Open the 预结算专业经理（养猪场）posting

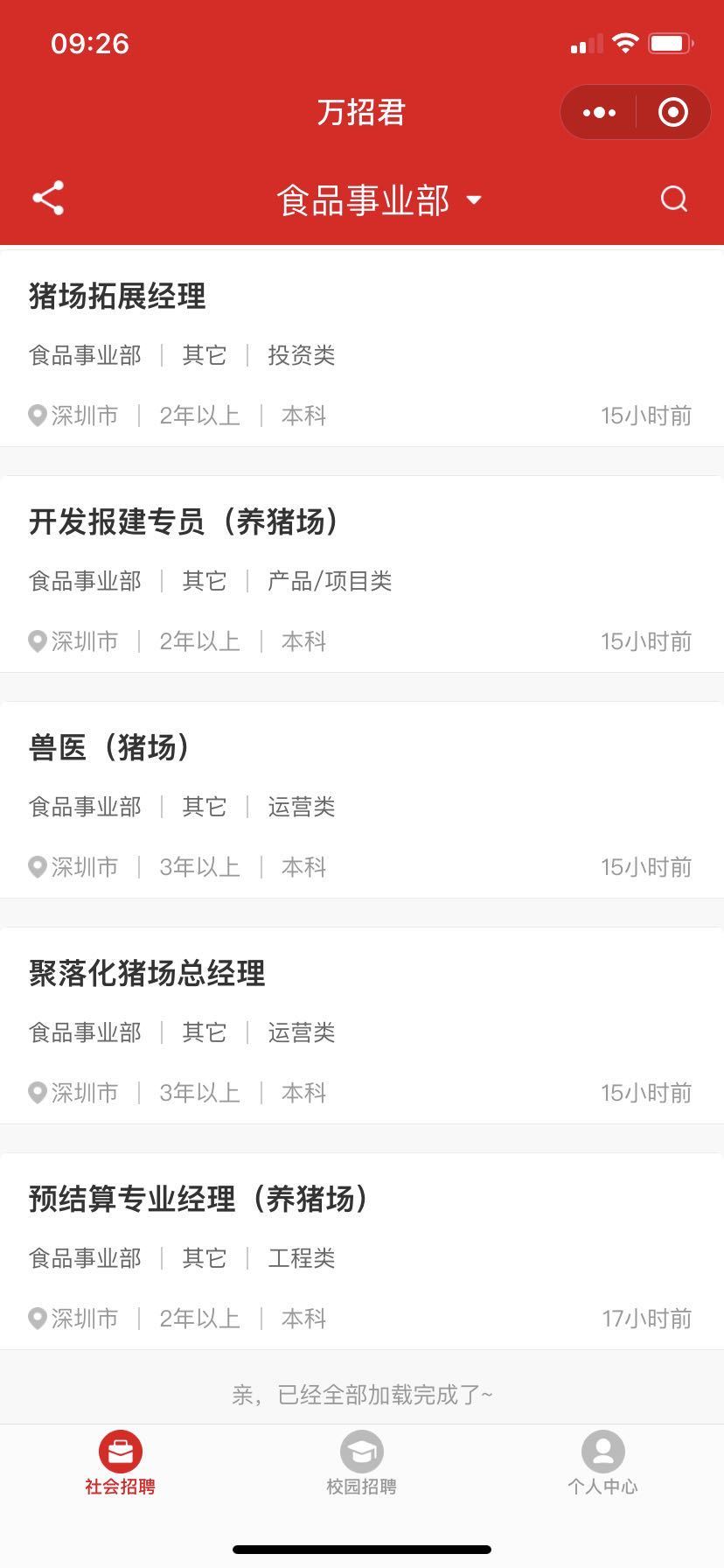click(x=361, y=1251)
